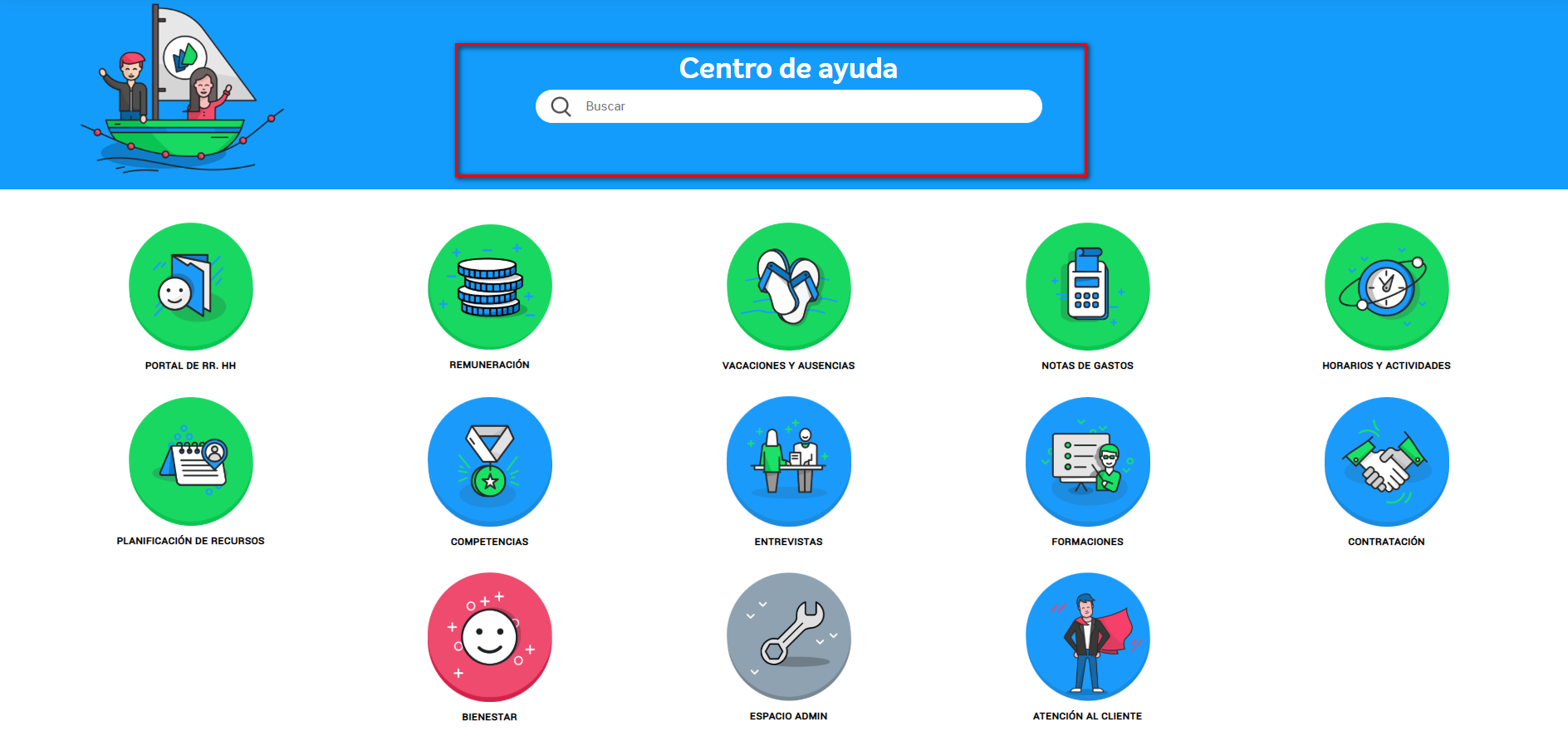Go to Horarios y Actividades
Screen dimensions: 1568x736
pos(1387,287)
